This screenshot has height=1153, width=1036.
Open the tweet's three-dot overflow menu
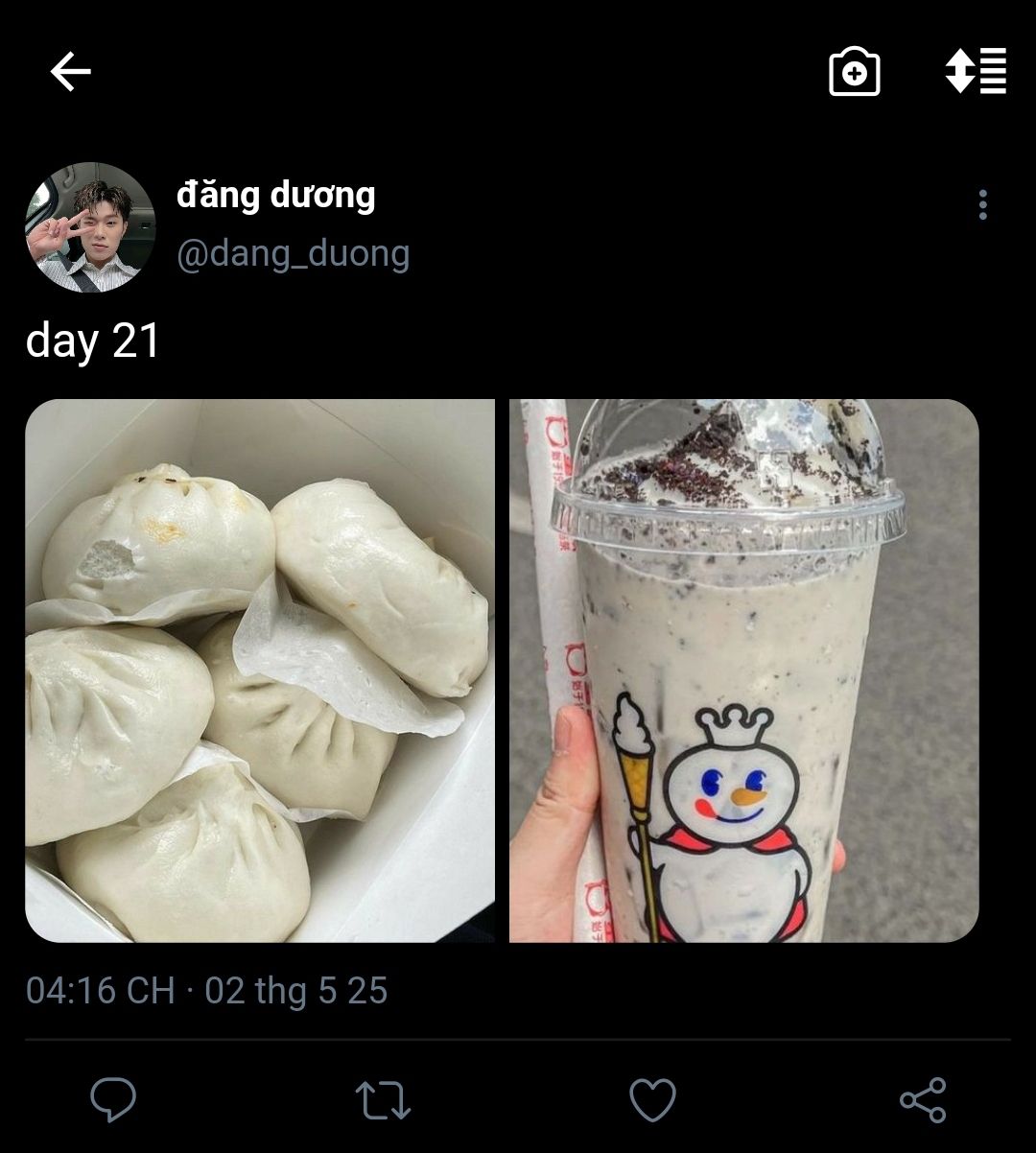pos(982,204)
